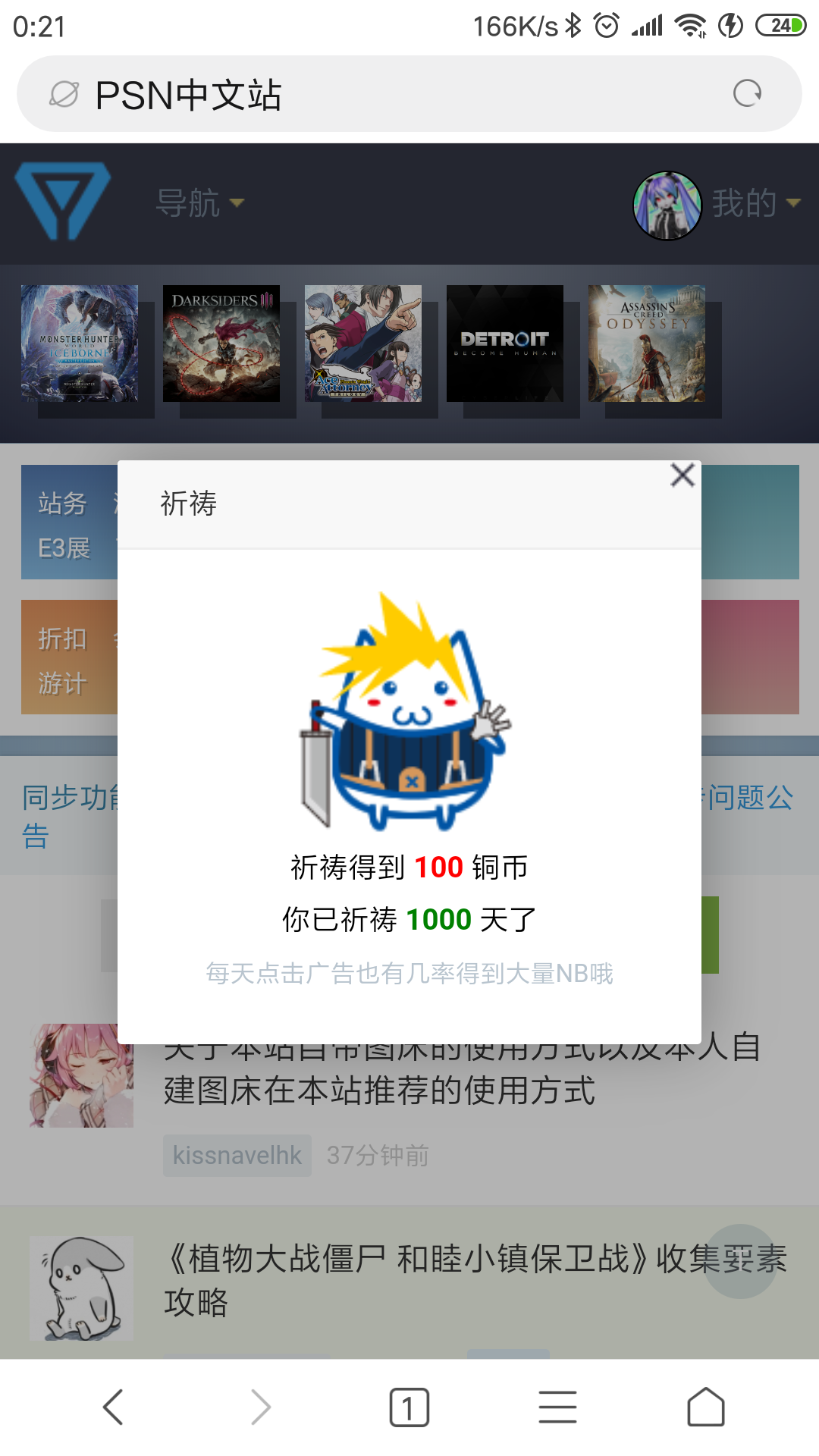Open the 植物大战僵尸 收集要素攻略 post
This screenshot has height=1456, width=819.
tap(475, 1280)
